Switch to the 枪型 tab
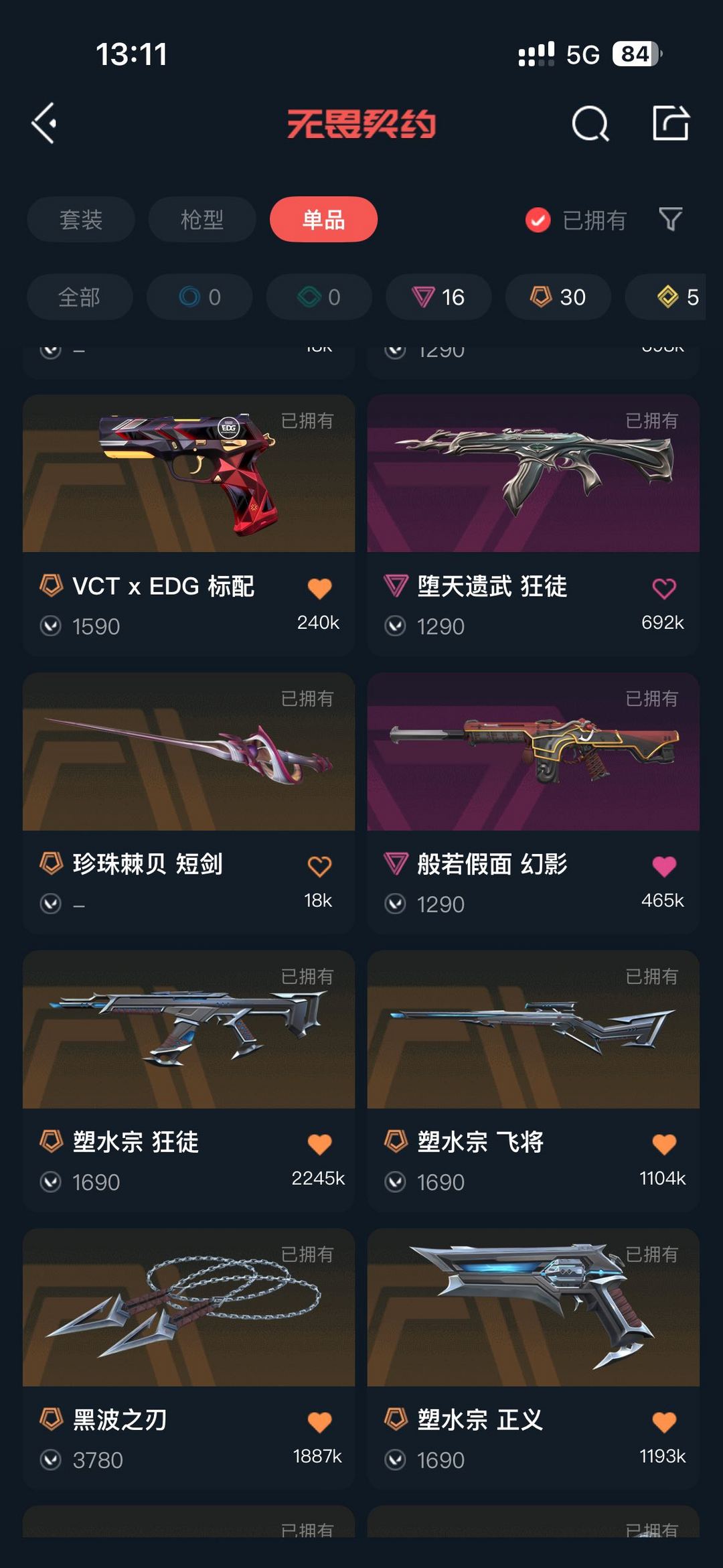723x1568 pixels. coord(202,220)
